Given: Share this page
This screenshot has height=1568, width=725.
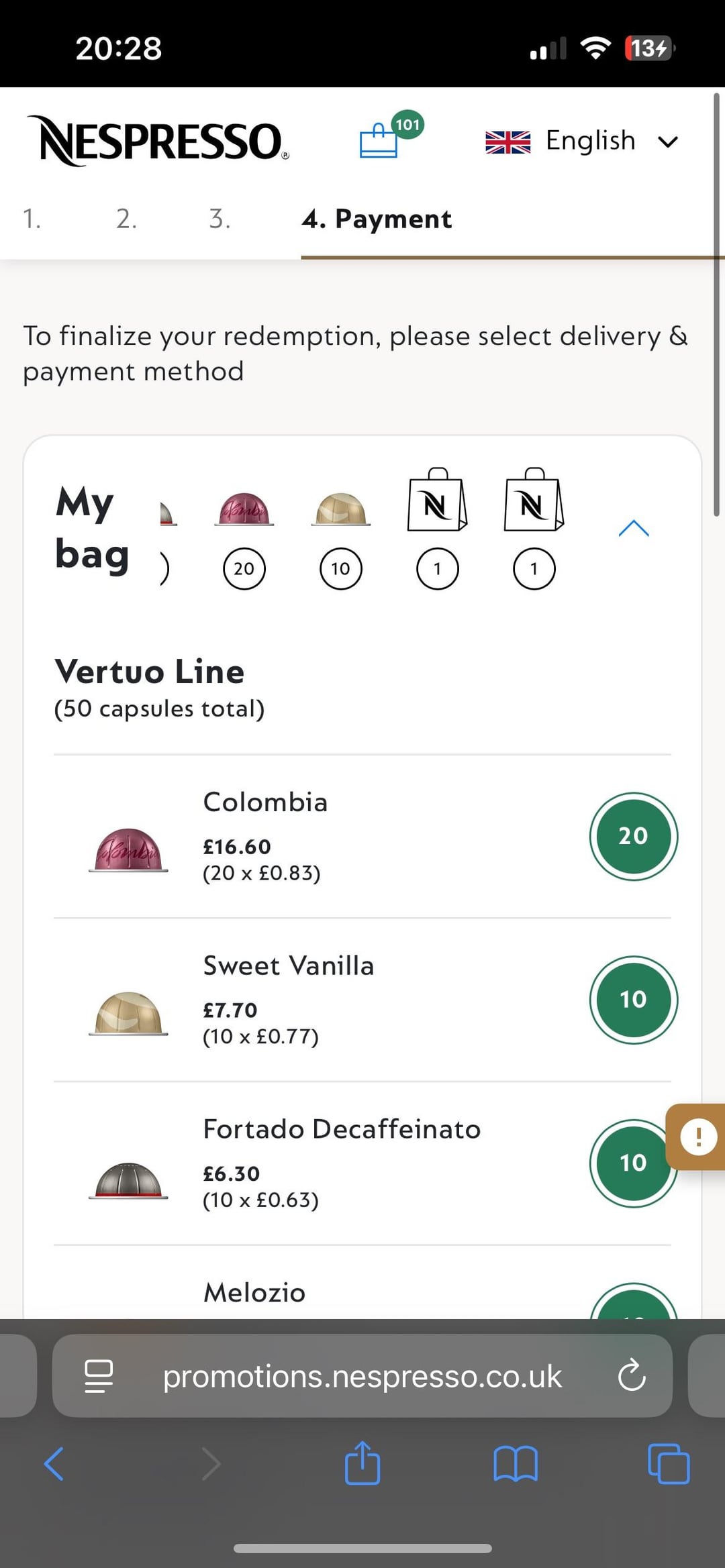Looking at the screenshot, I should pos(362,1463).
